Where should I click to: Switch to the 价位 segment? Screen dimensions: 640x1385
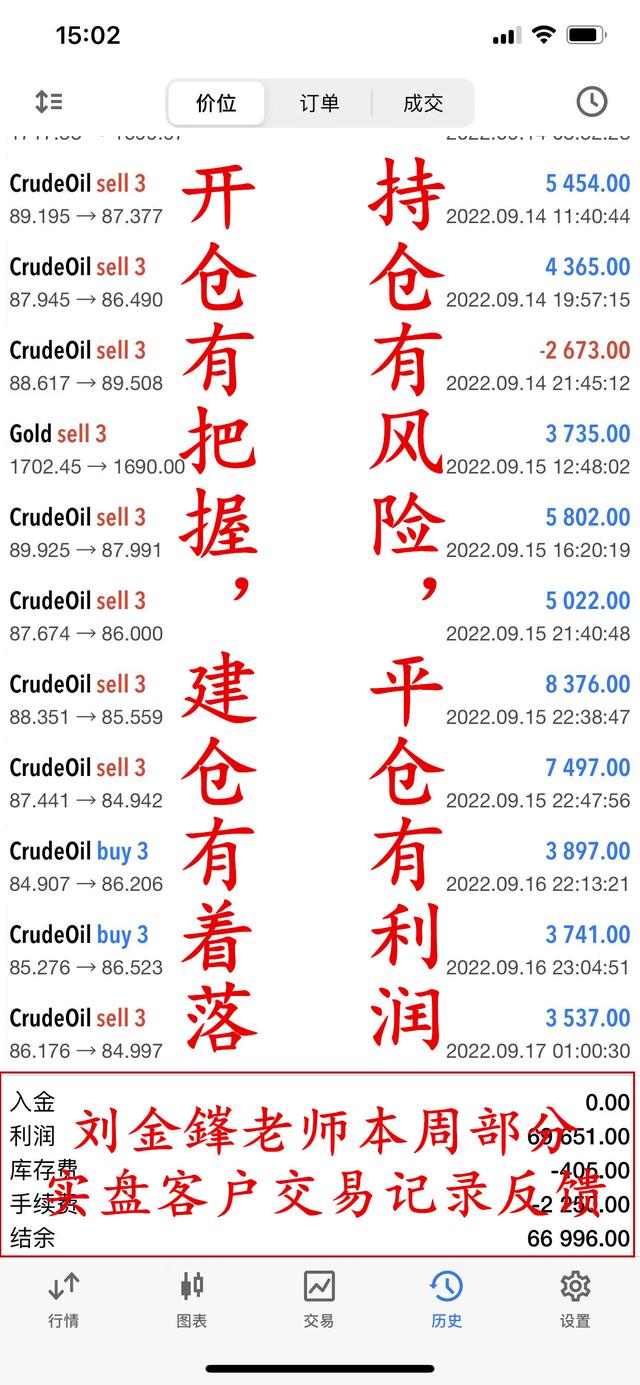point(216,103)
